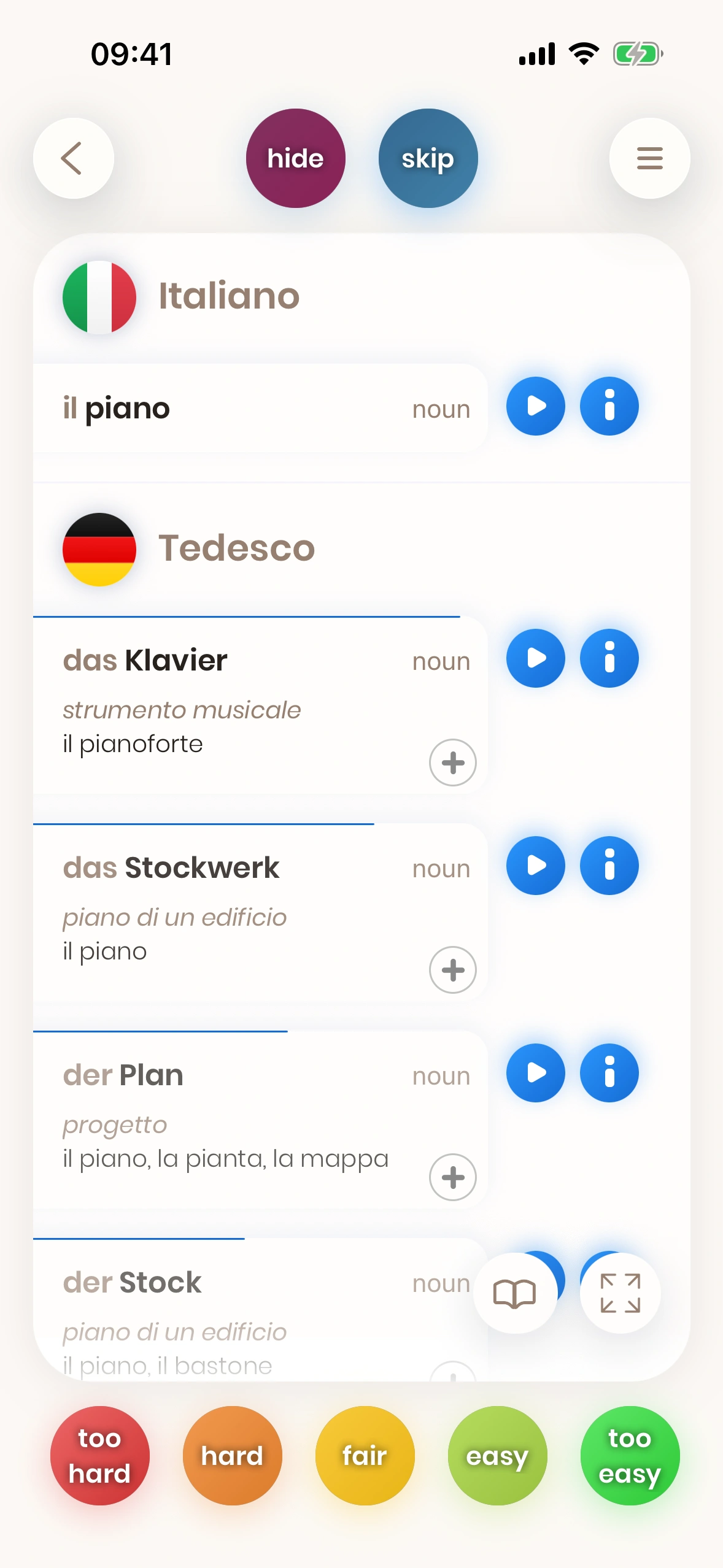Open info for das Stockwerk
This screenshot has height=1568, width=723.
[609, 866]
